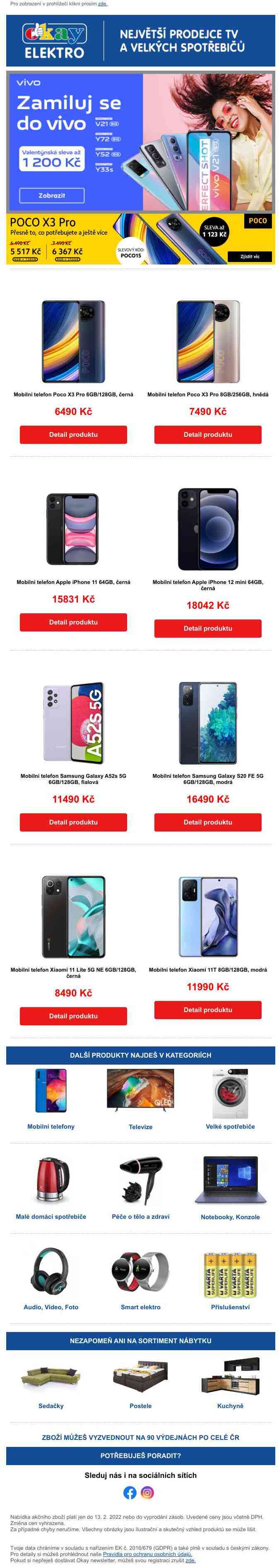Open the 'zde' view-in-browser link
This screenshot has height=1568, width=279.
point(102,4)
